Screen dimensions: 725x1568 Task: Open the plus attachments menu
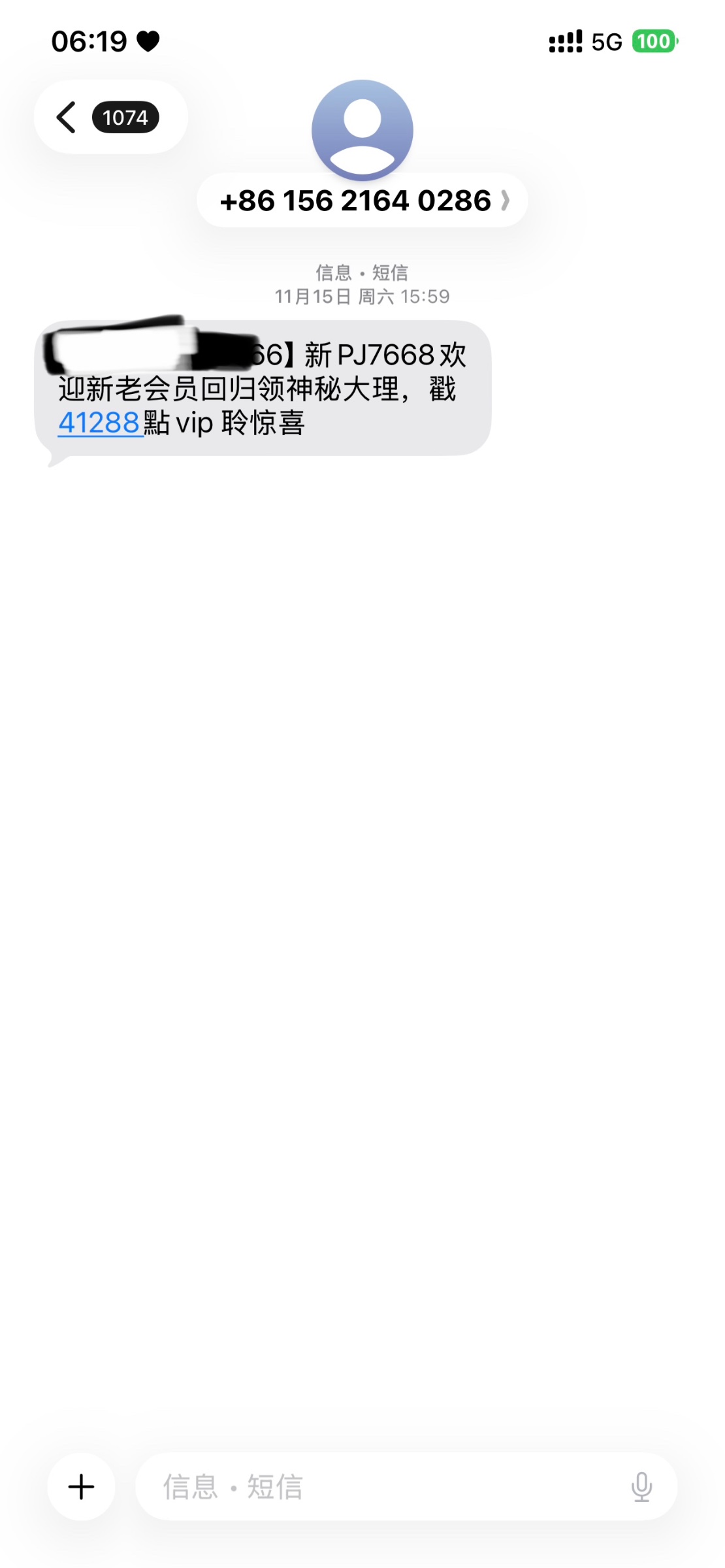click(x=82, y=1486)
